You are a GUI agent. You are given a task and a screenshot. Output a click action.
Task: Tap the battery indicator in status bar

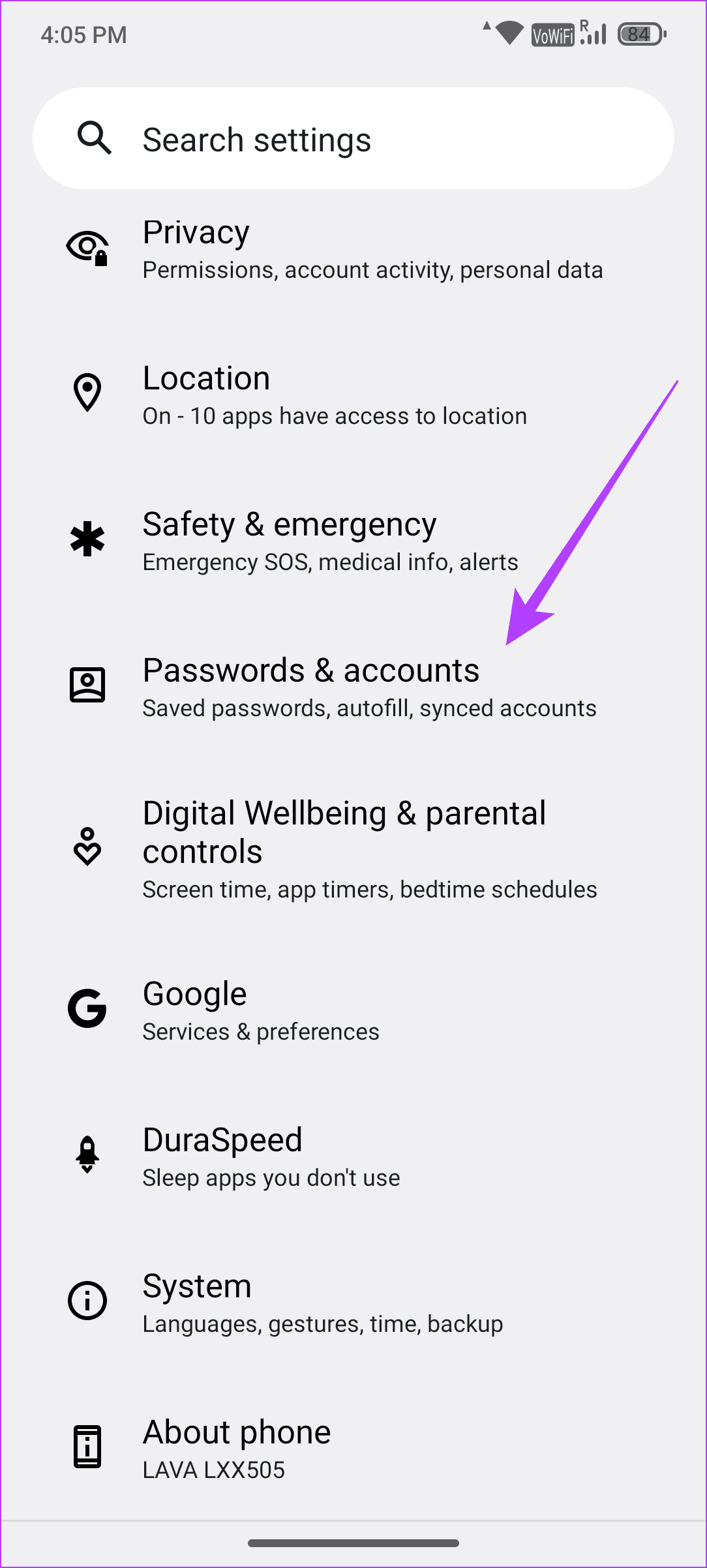(640, 34)
